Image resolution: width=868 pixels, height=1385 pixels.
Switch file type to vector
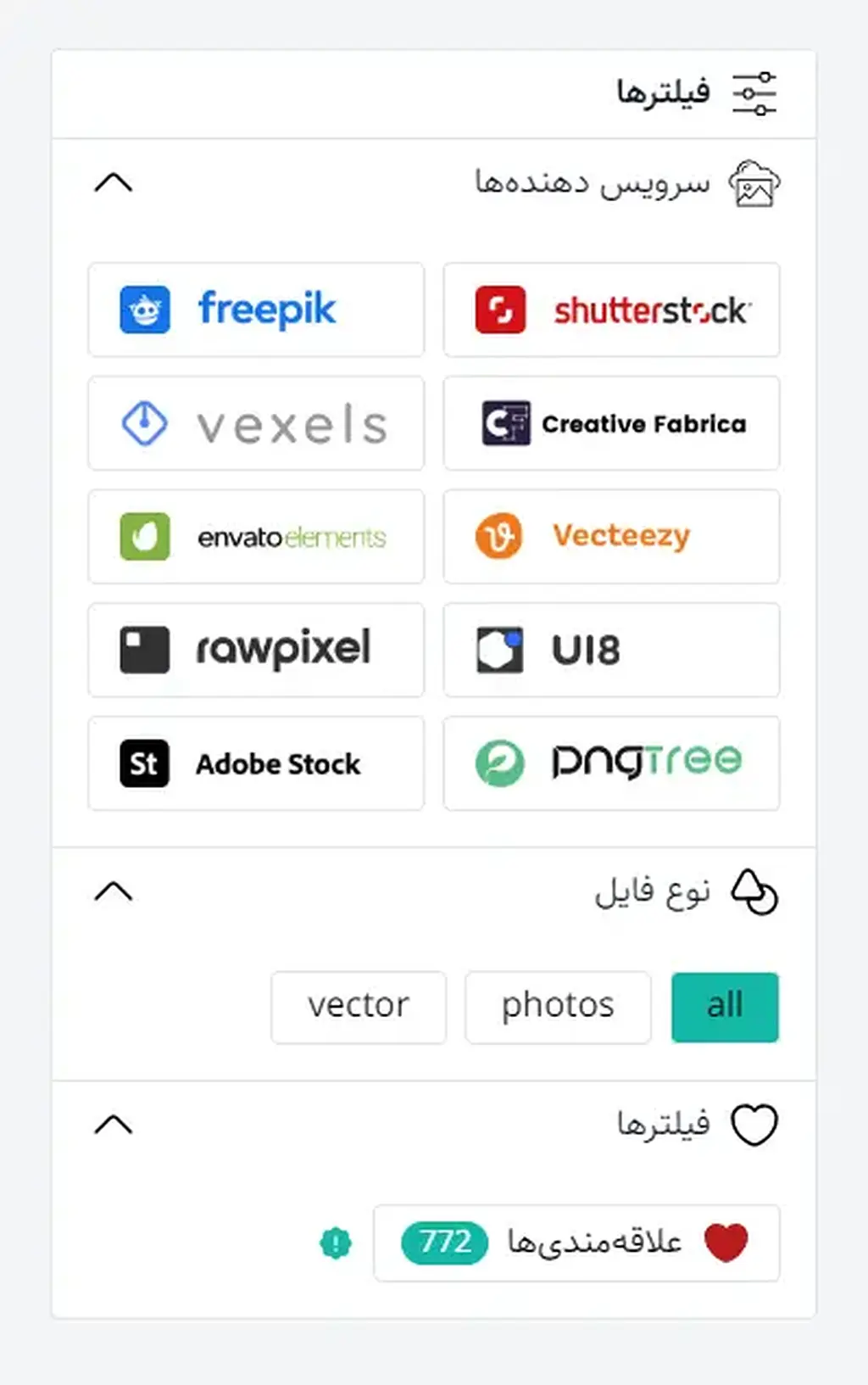[359, 1007]
